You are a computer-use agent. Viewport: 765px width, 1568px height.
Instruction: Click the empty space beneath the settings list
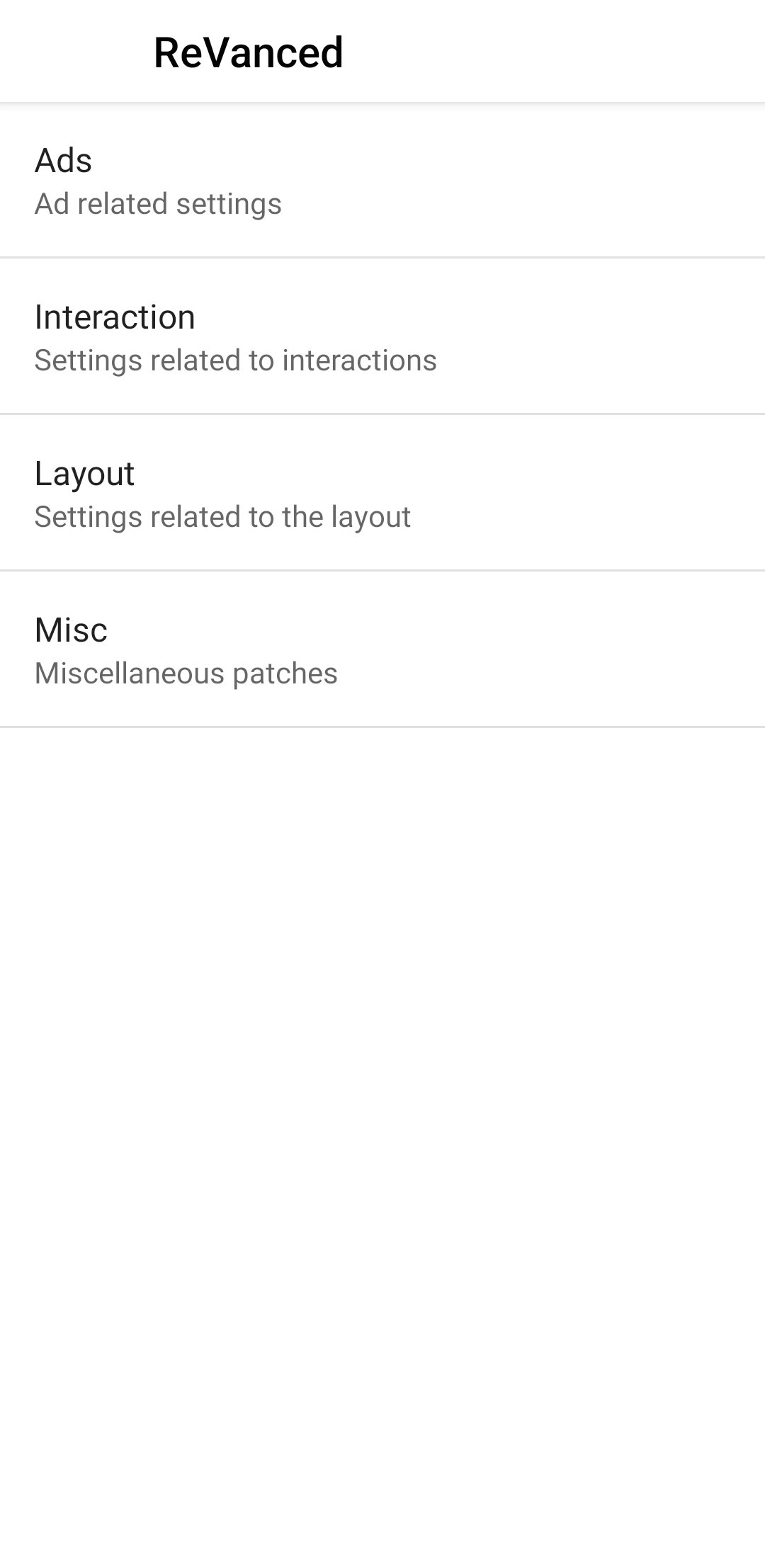pyautogui.click(x=382, y=1062)
